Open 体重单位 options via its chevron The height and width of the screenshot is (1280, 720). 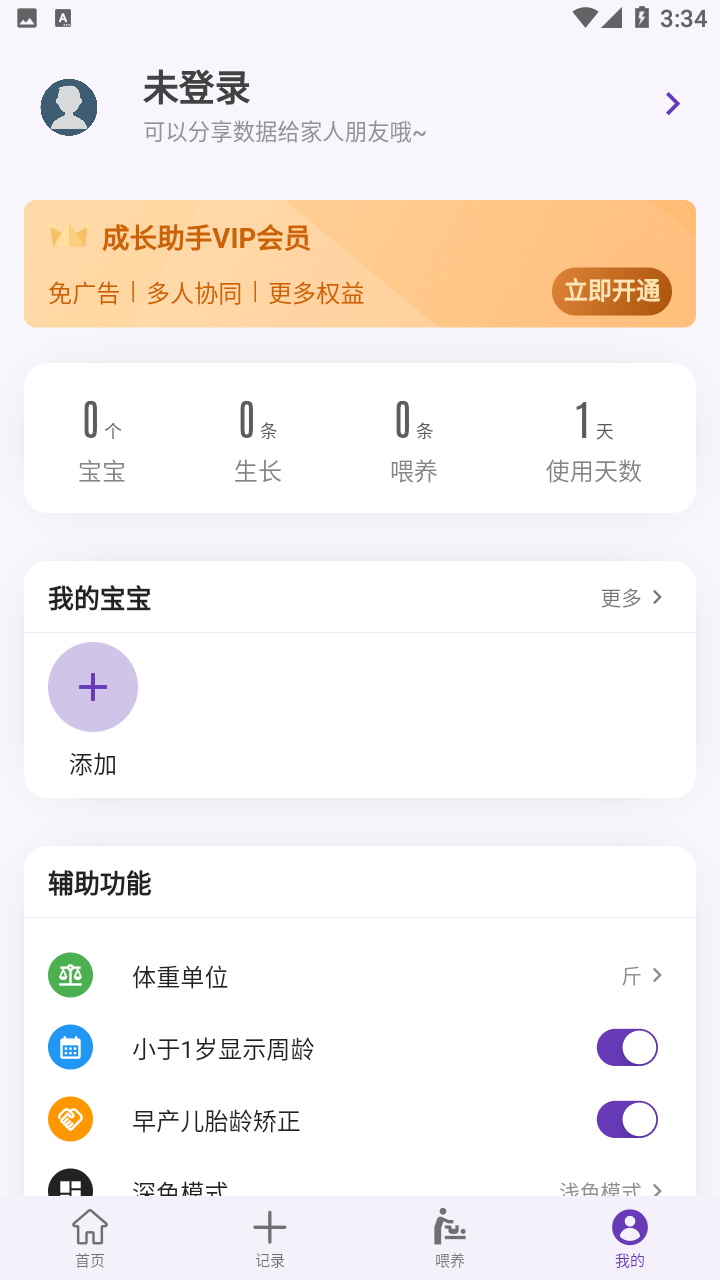(658, 975)
